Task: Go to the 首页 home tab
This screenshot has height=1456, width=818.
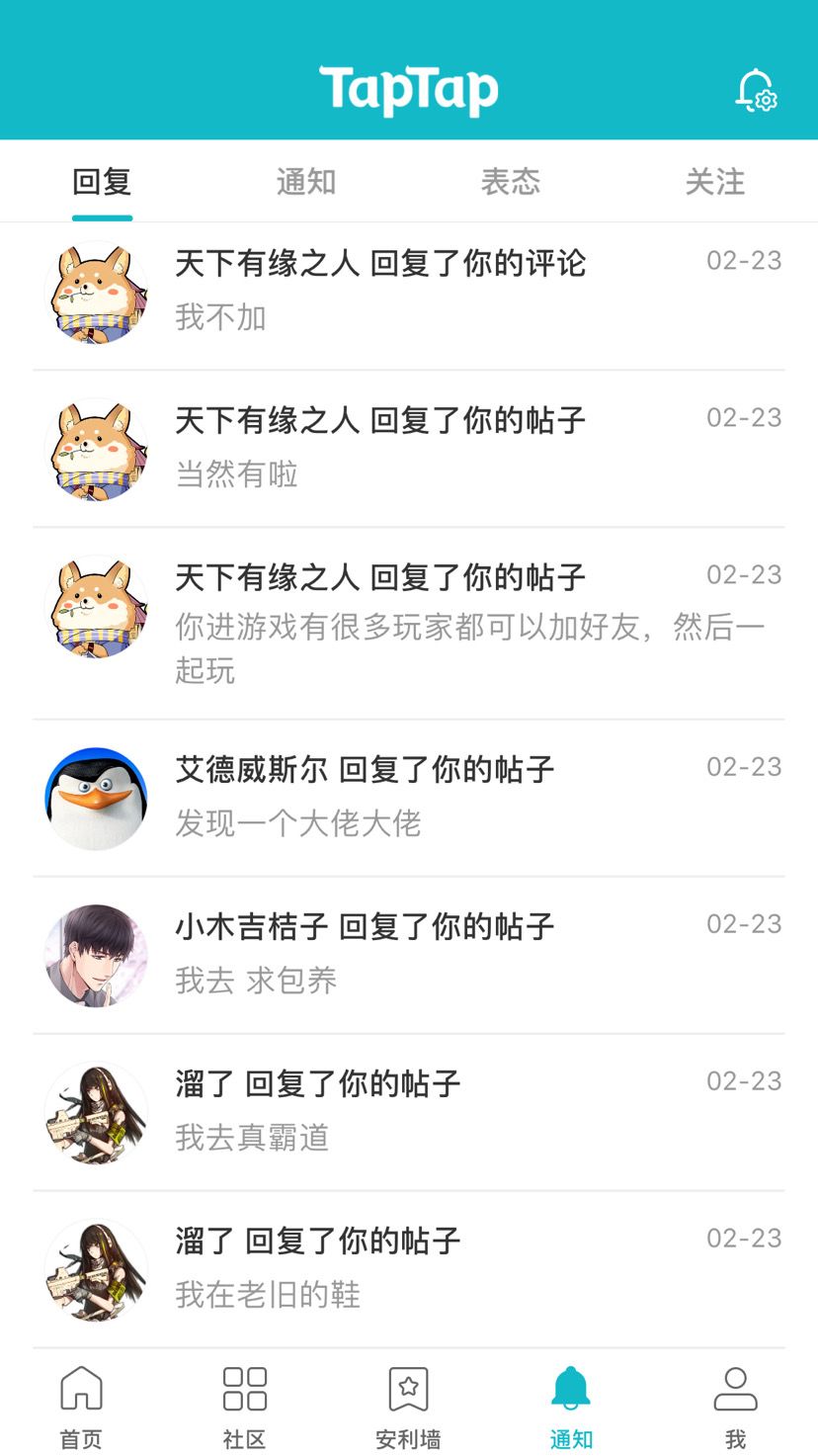Action: click(81, 1406)
